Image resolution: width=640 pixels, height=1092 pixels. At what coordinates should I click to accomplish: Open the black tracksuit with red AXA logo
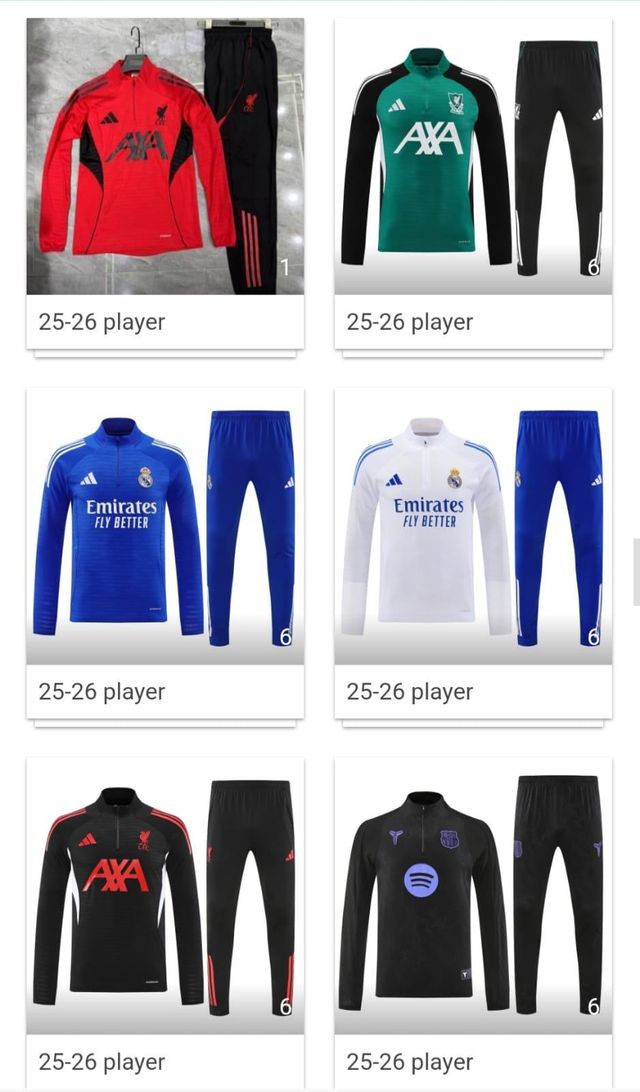[165, 895]
